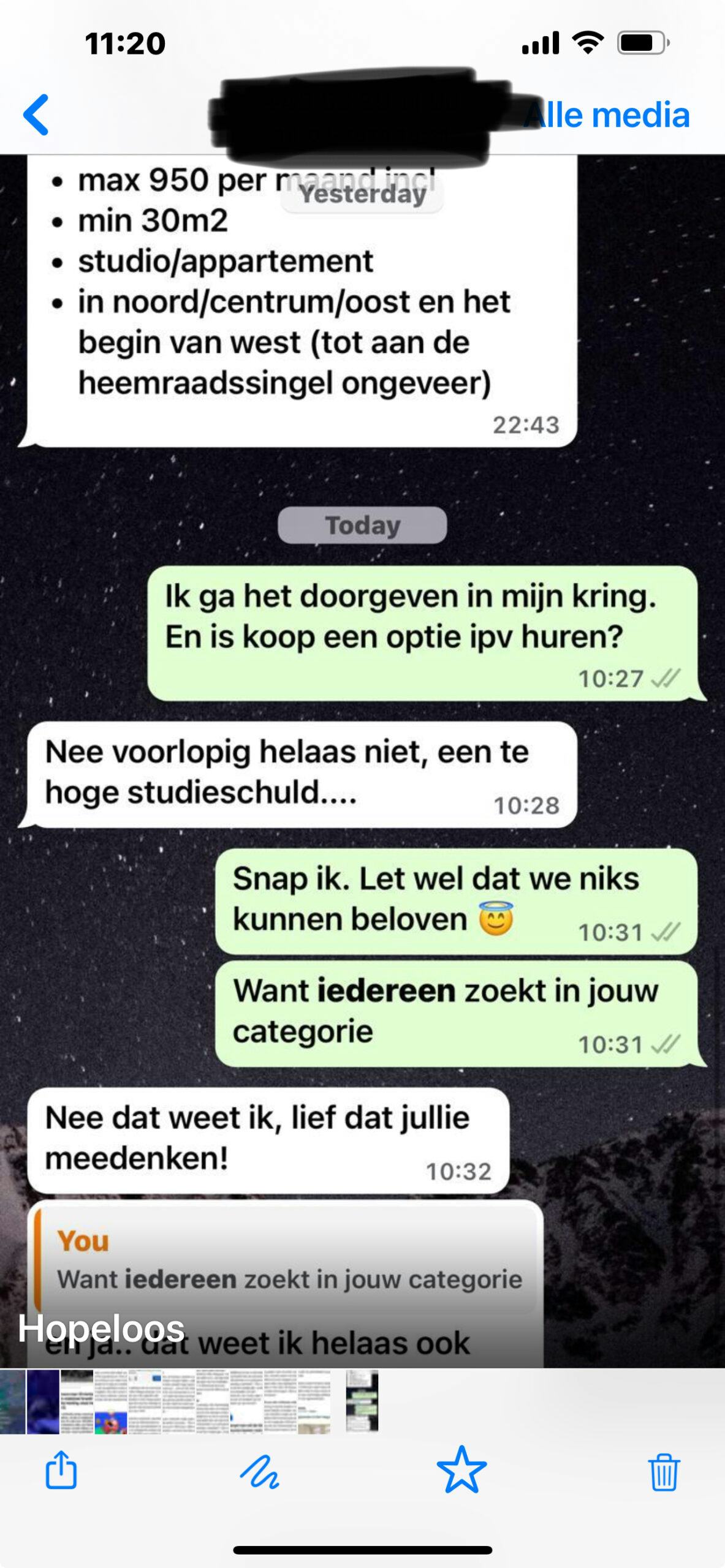
Task: Open the draw/markup tool
Action: tap(259, 1472)
